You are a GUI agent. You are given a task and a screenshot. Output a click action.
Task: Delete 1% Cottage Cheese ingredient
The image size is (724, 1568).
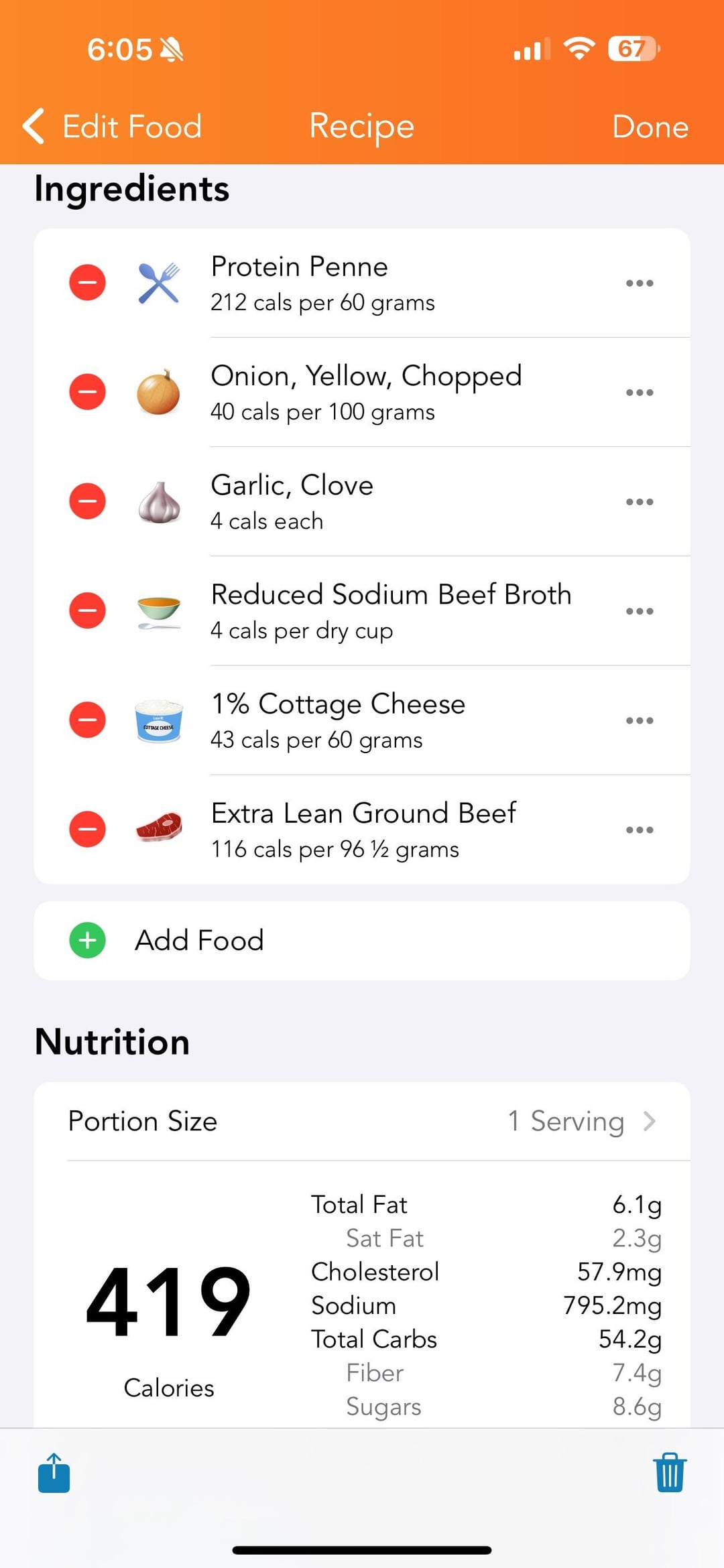[88, 720]
